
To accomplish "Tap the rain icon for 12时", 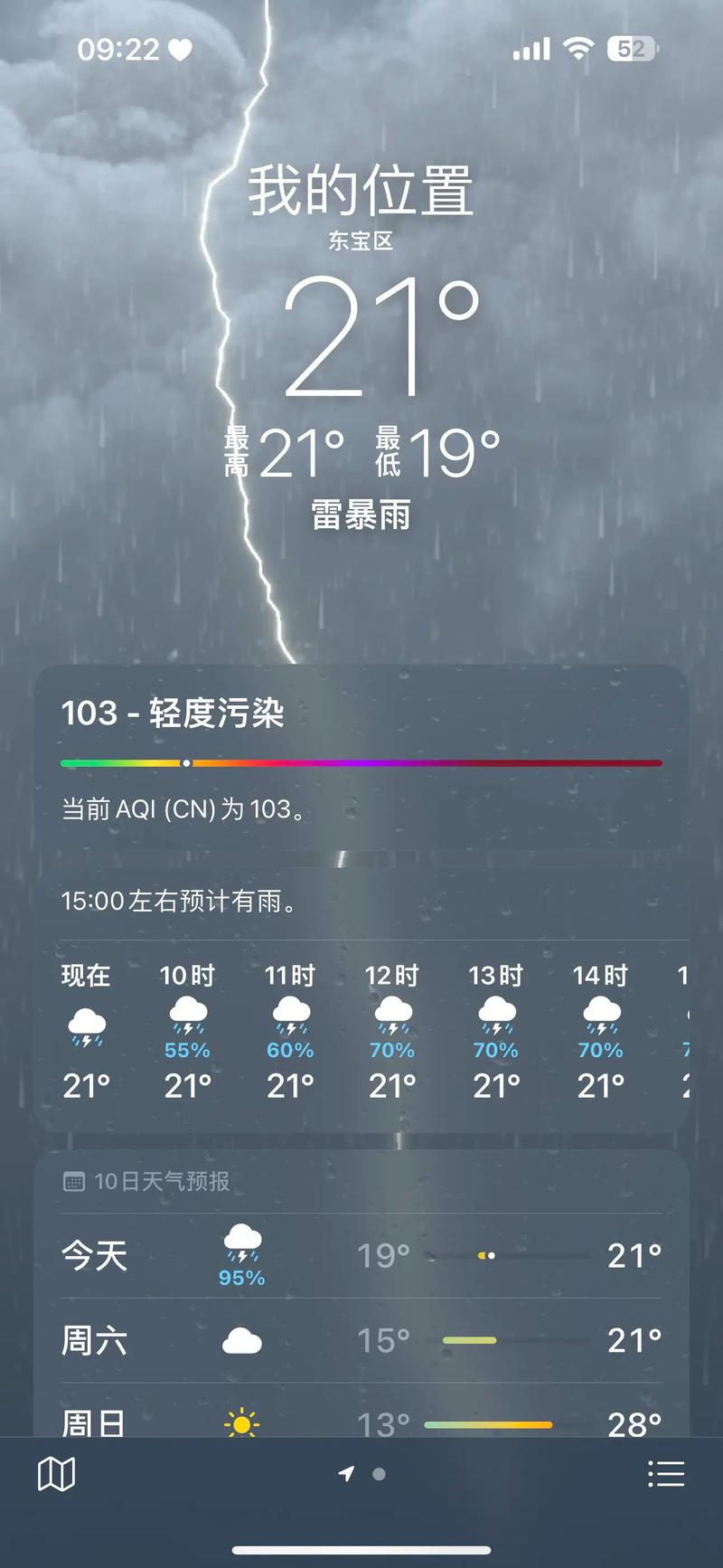I will coord(392,1017).
